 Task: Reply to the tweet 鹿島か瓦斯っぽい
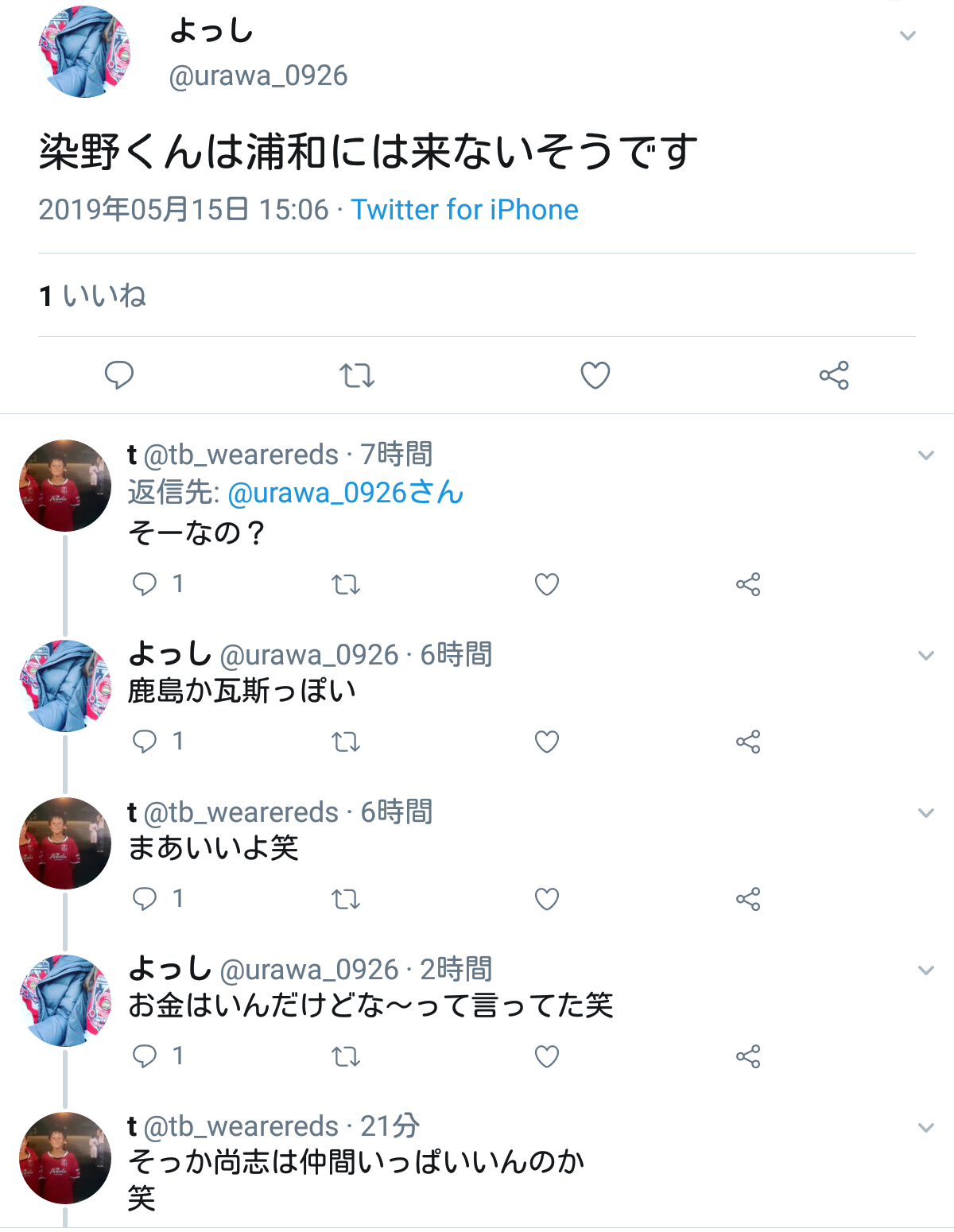145,742
